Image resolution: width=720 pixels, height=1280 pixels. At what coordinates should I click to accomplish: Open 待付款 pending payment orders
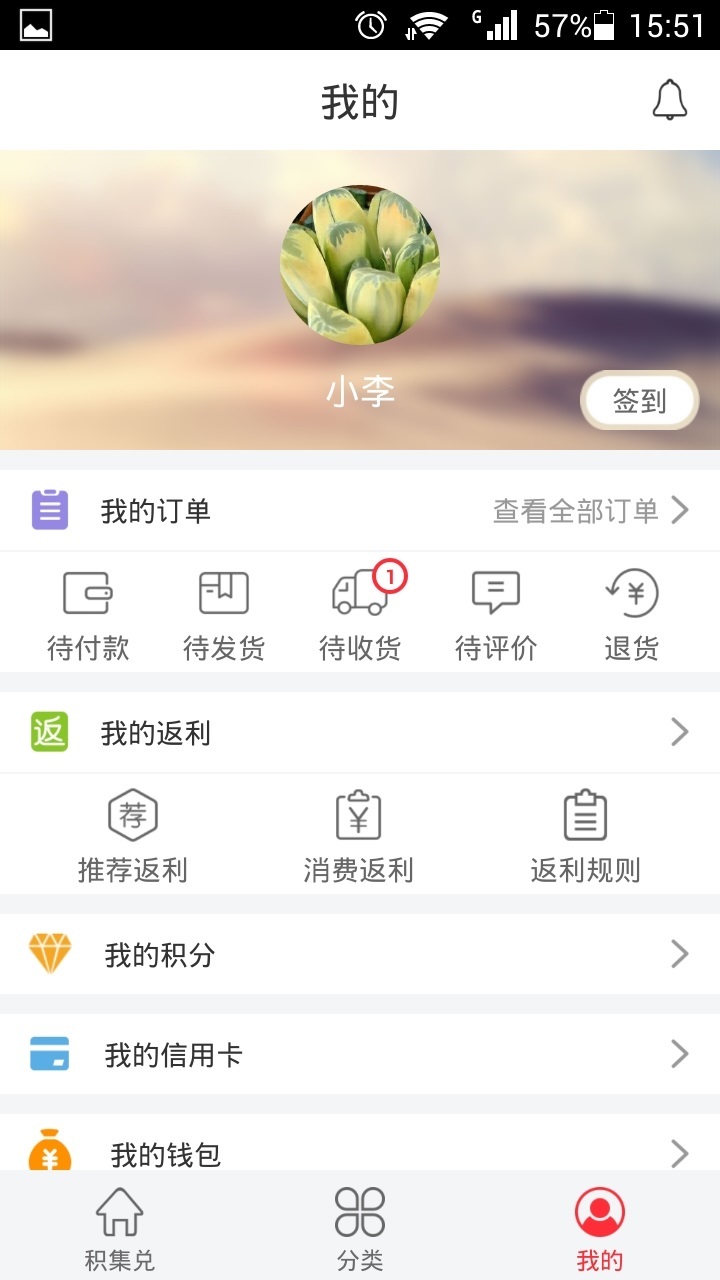[x=88, y=613]
